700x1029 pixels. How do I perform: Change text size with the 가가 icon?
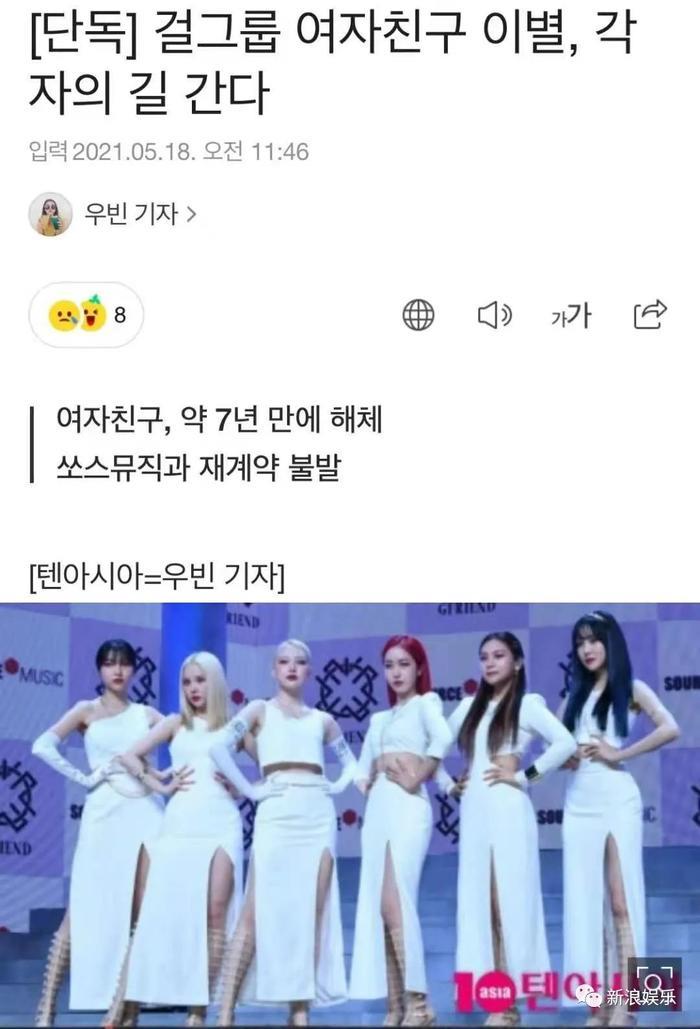(x=571, y=316)
